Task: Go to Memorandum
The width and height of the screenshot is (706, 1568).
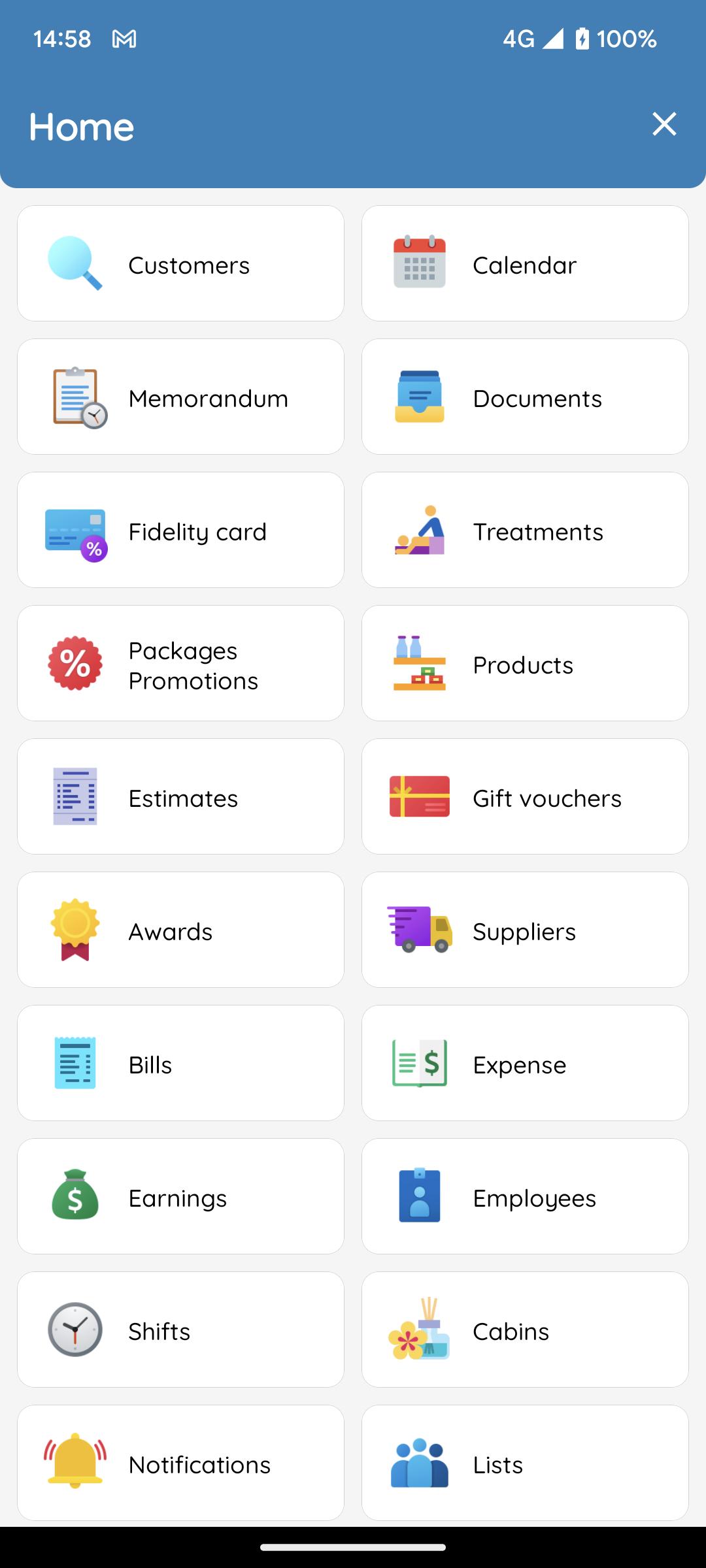Action: pos(180,397)
